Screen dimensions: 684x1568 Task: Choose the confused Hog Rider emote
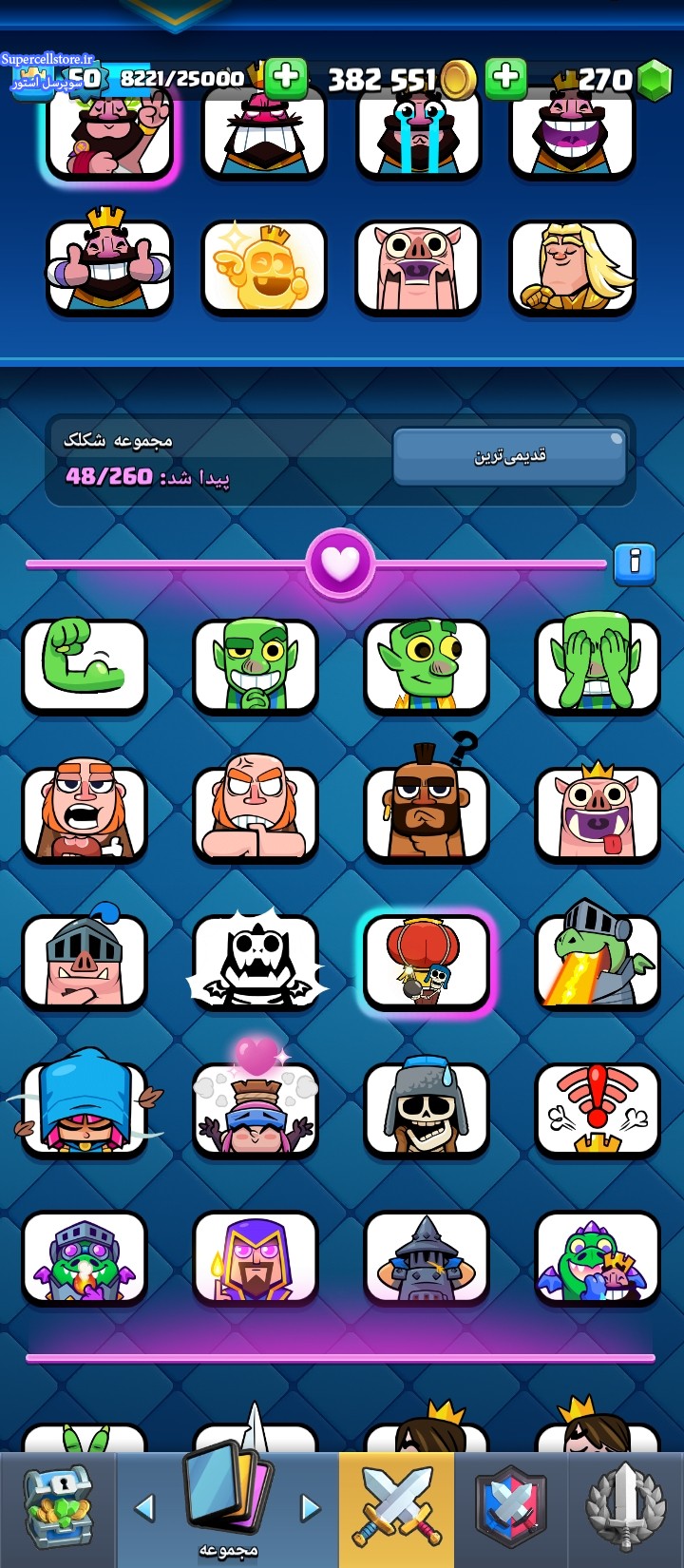pos(427,810)
